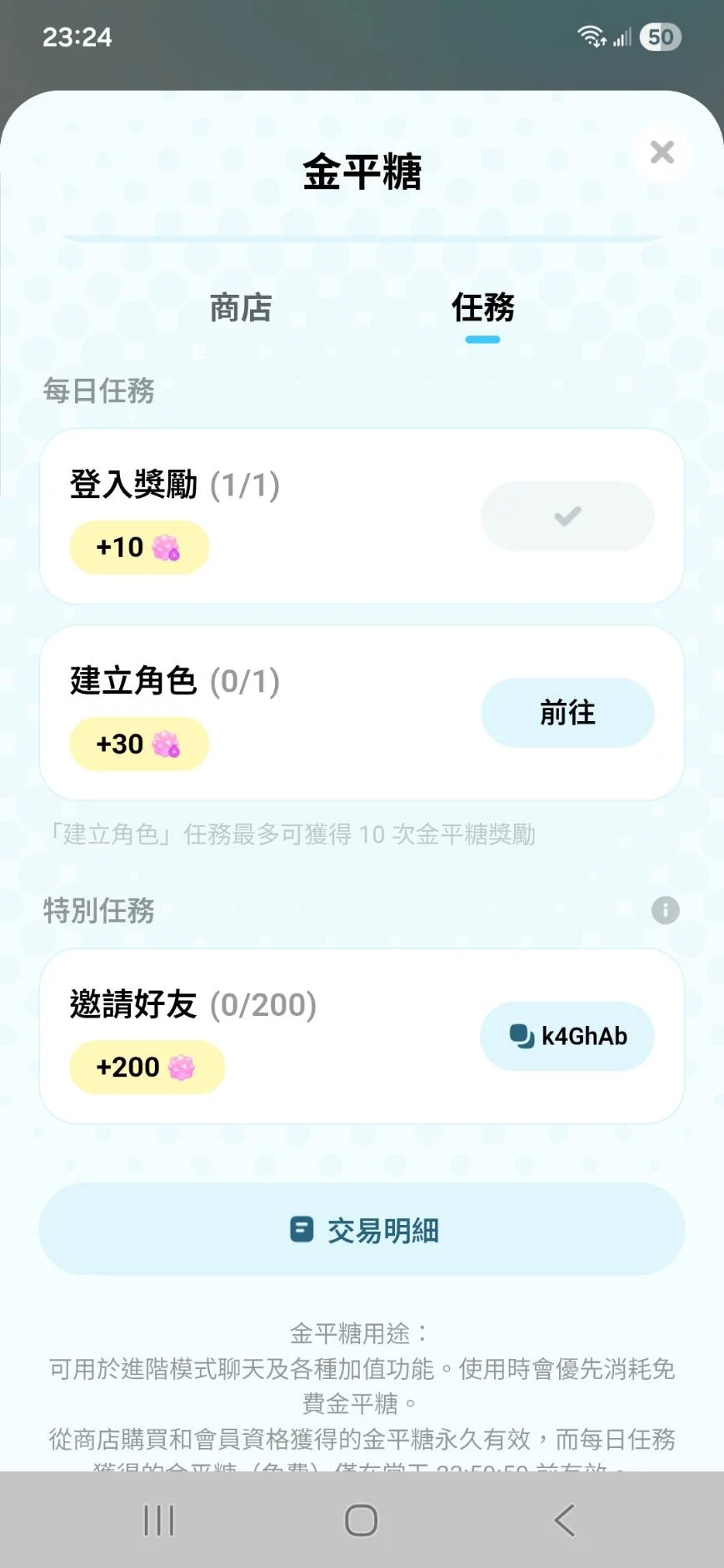Viewport: 724px width, 1568px height.
Task: Click the card icon inside 交易明細 button
Action: (301, 1229)
